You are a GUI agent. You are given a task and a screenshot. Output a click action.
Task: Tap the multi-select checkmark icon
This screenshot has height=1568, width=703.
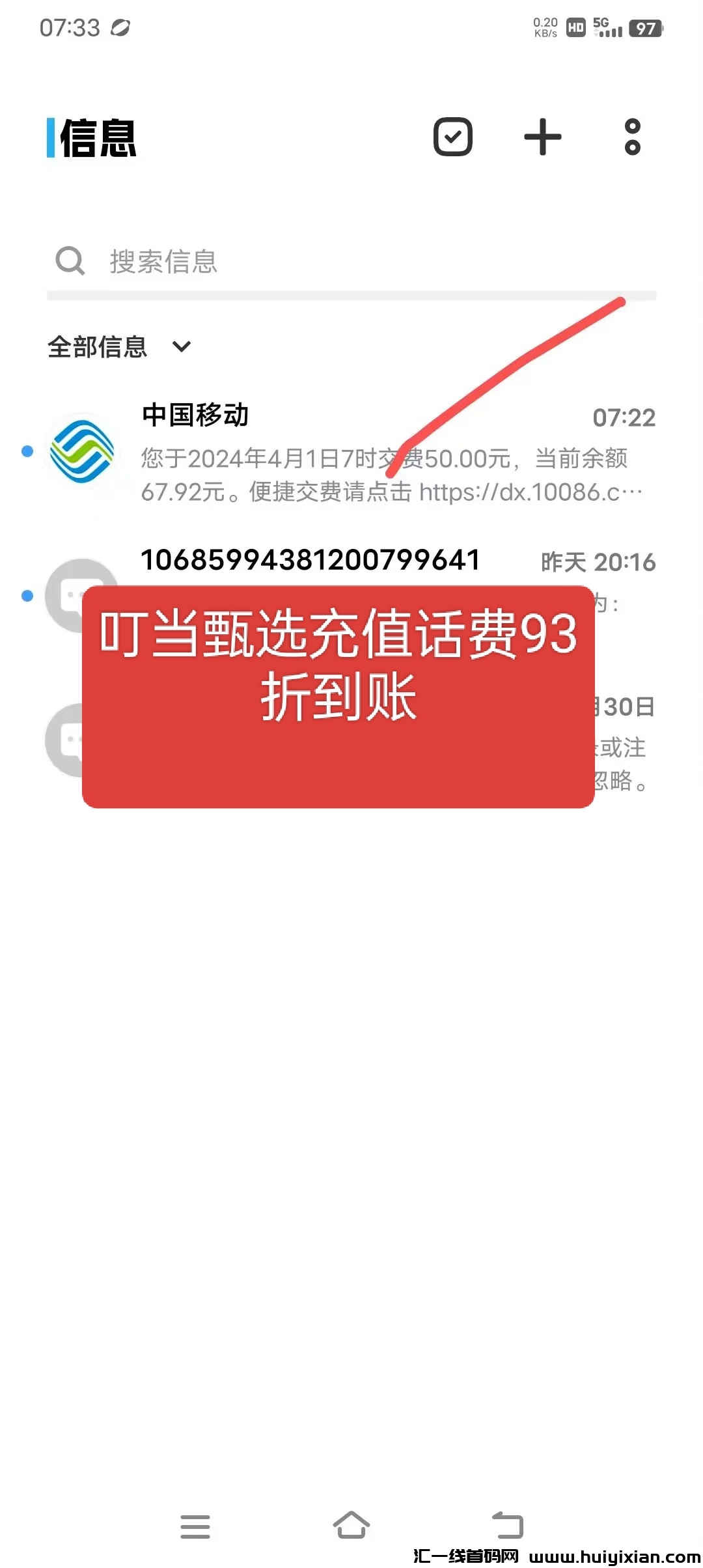453,137
